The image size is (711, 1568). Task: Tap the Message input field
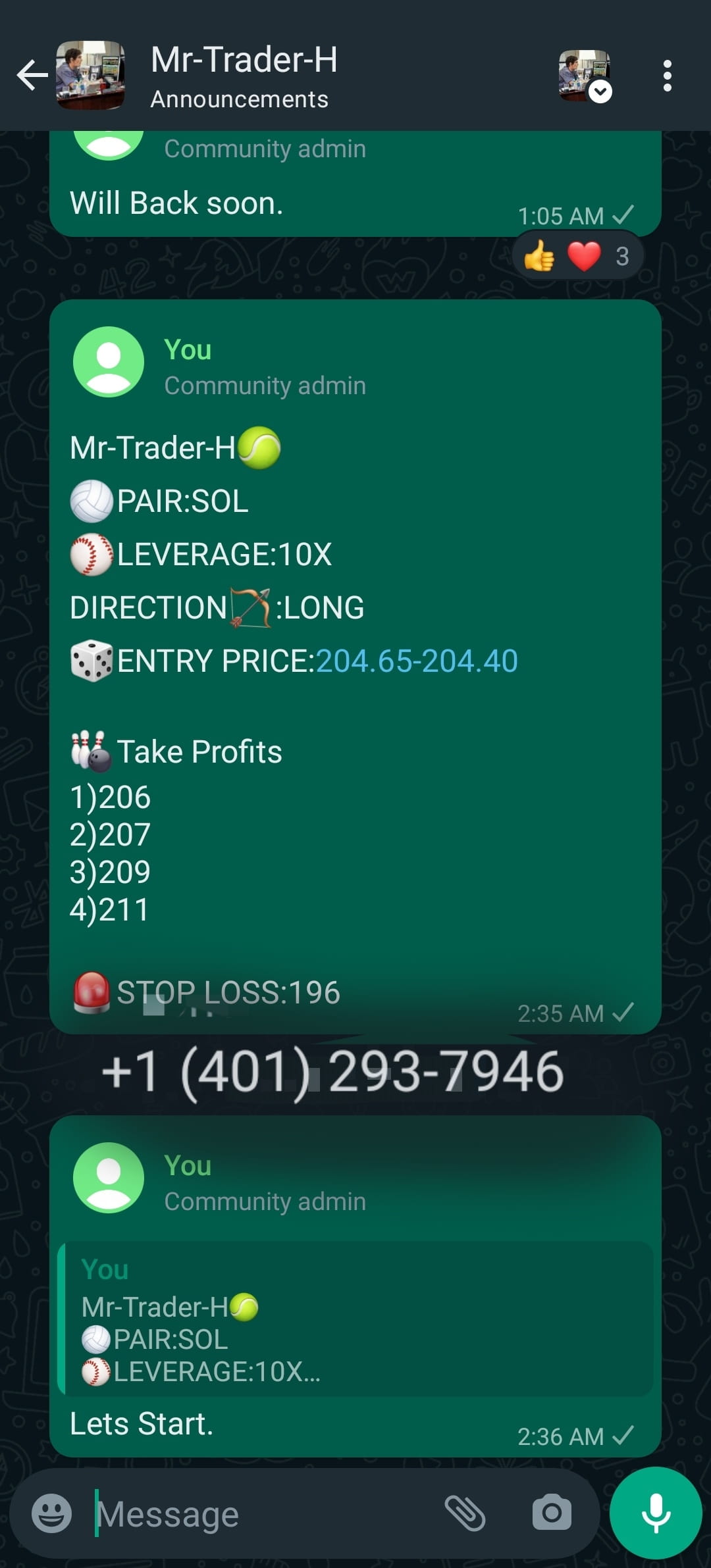tap(197, 1512)
